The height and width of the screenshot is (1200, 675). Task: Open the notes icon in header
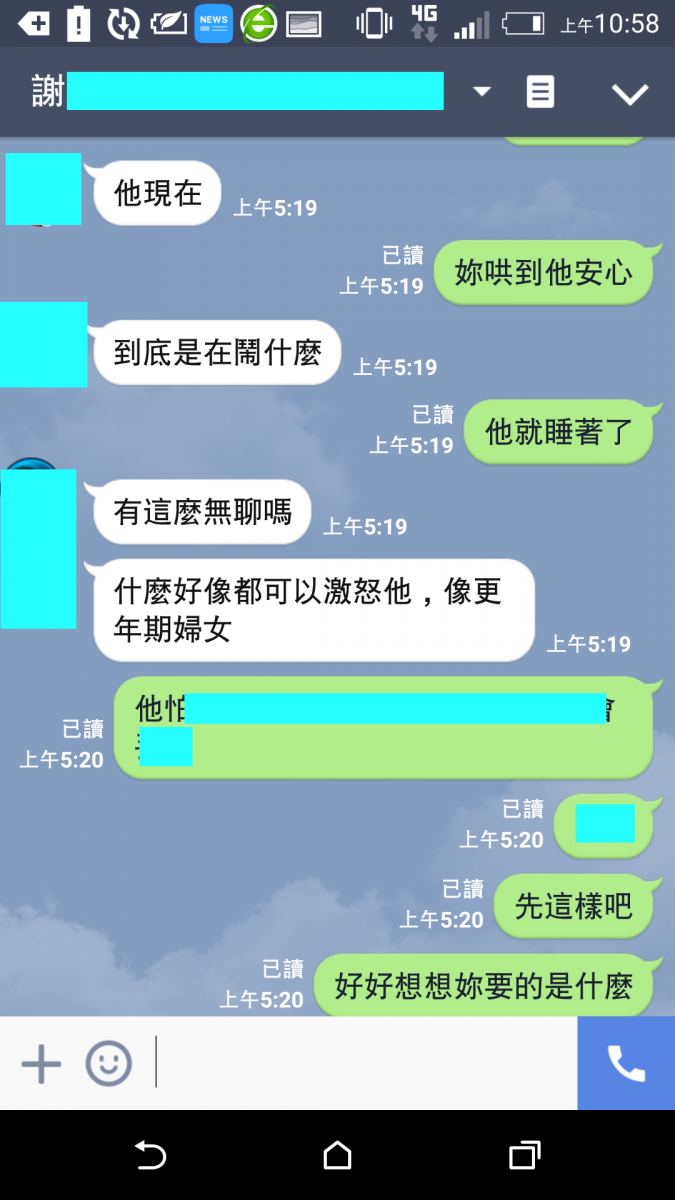pos(540,92)
